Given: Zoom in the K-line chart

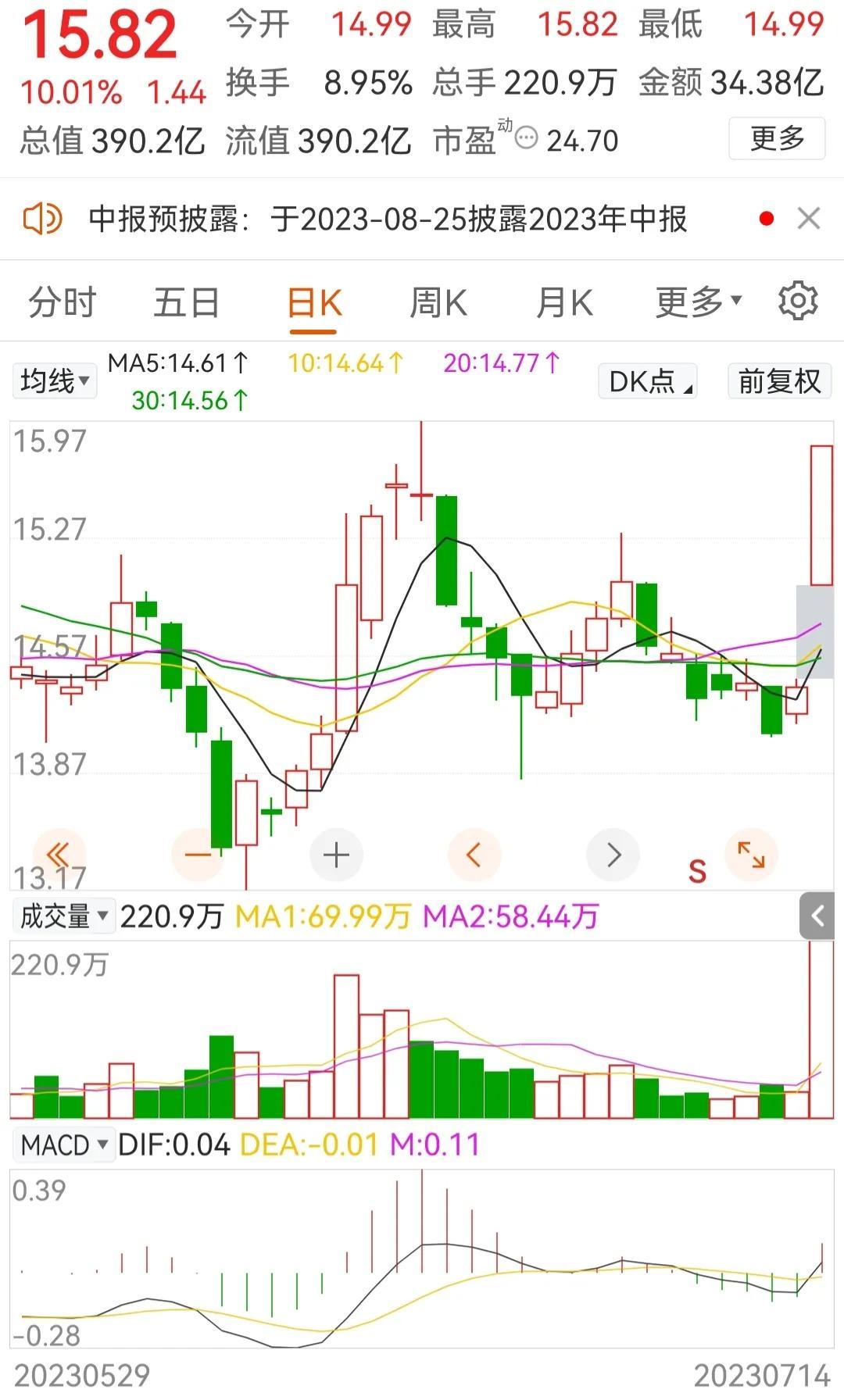Looking at the screenshot, I should [336, 855].
